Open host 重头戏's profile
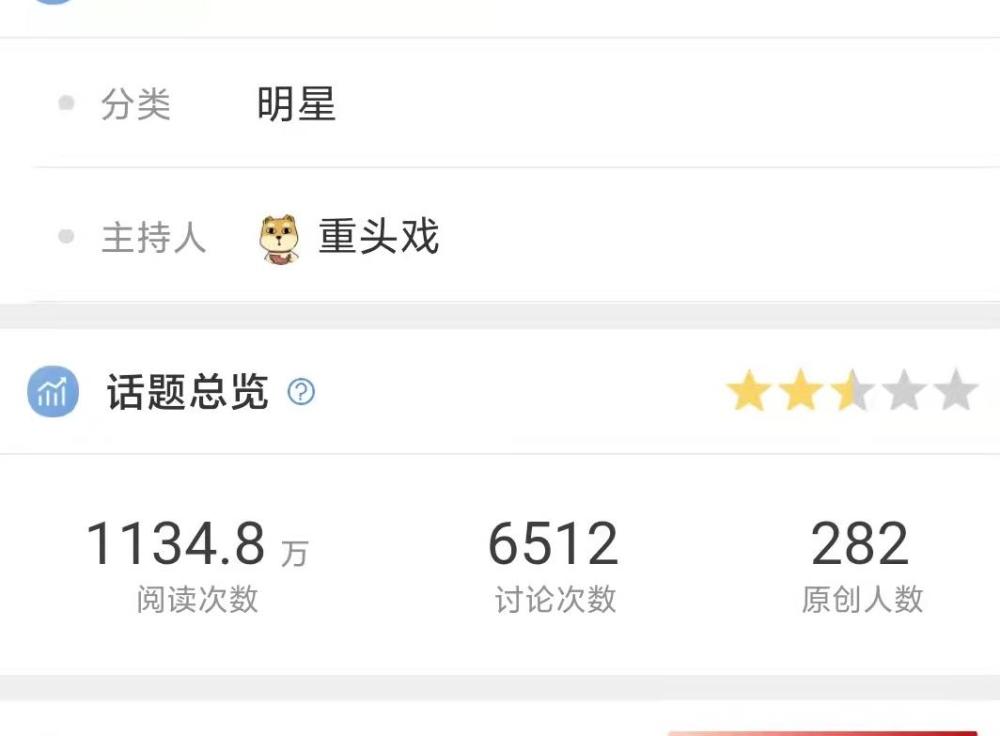This screenshot has width=1000, height=736. [x=349, y=238]
